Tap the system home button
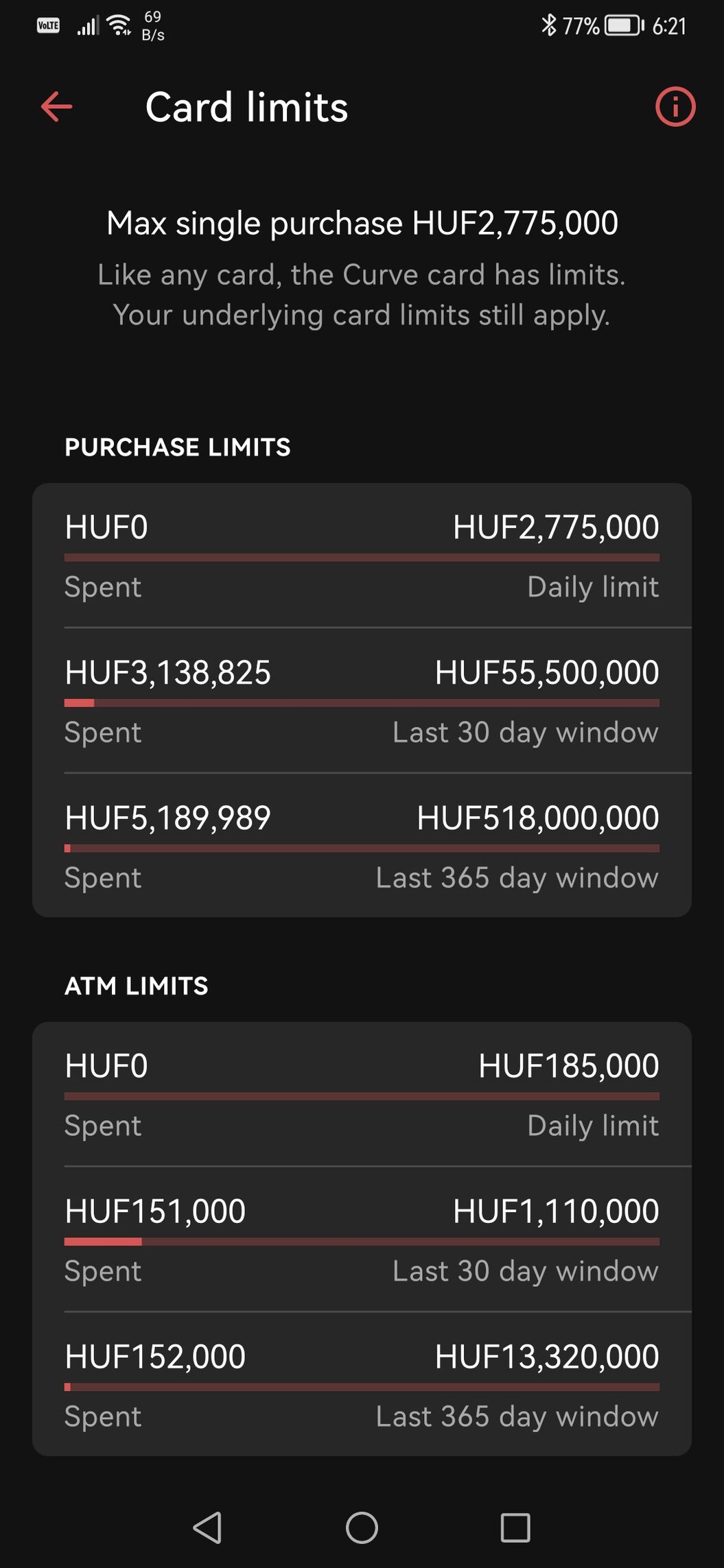The image size is (724, 1568). [362, 1528]
